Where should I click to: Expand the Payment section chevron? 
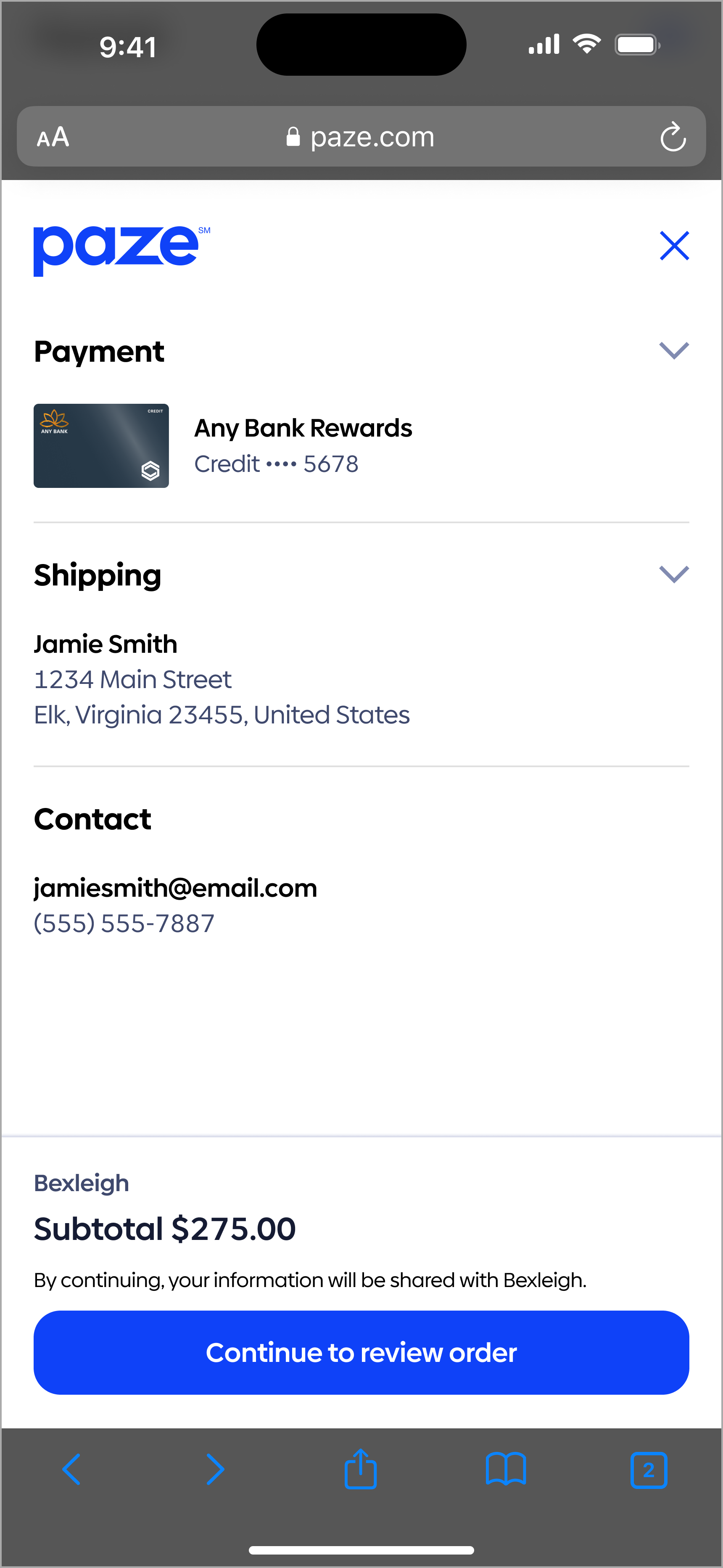pyautogui.click(x=674, y=351)
